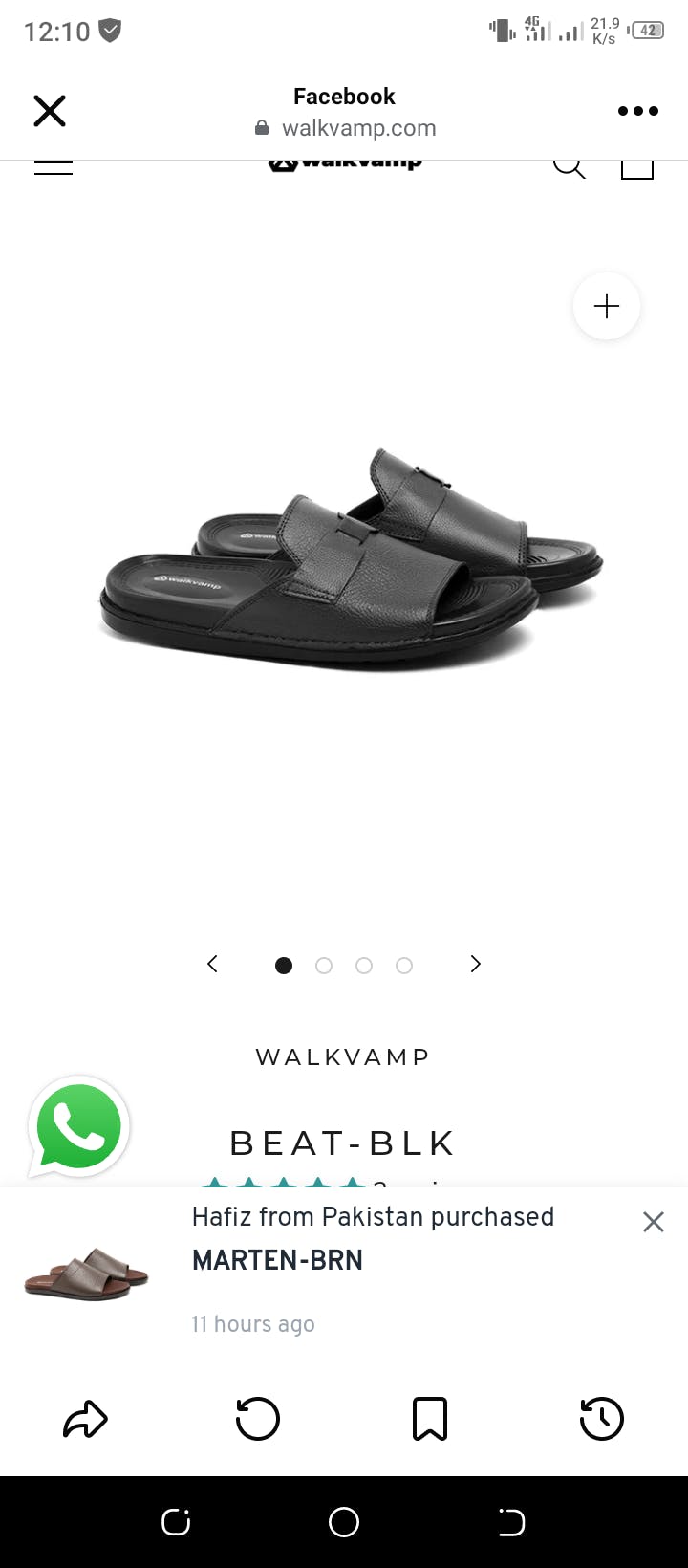Viewport: 688px width, 1568px height.
Task: Jump to the third image dot
Action: pyautogui.click(x=364, y=966)
